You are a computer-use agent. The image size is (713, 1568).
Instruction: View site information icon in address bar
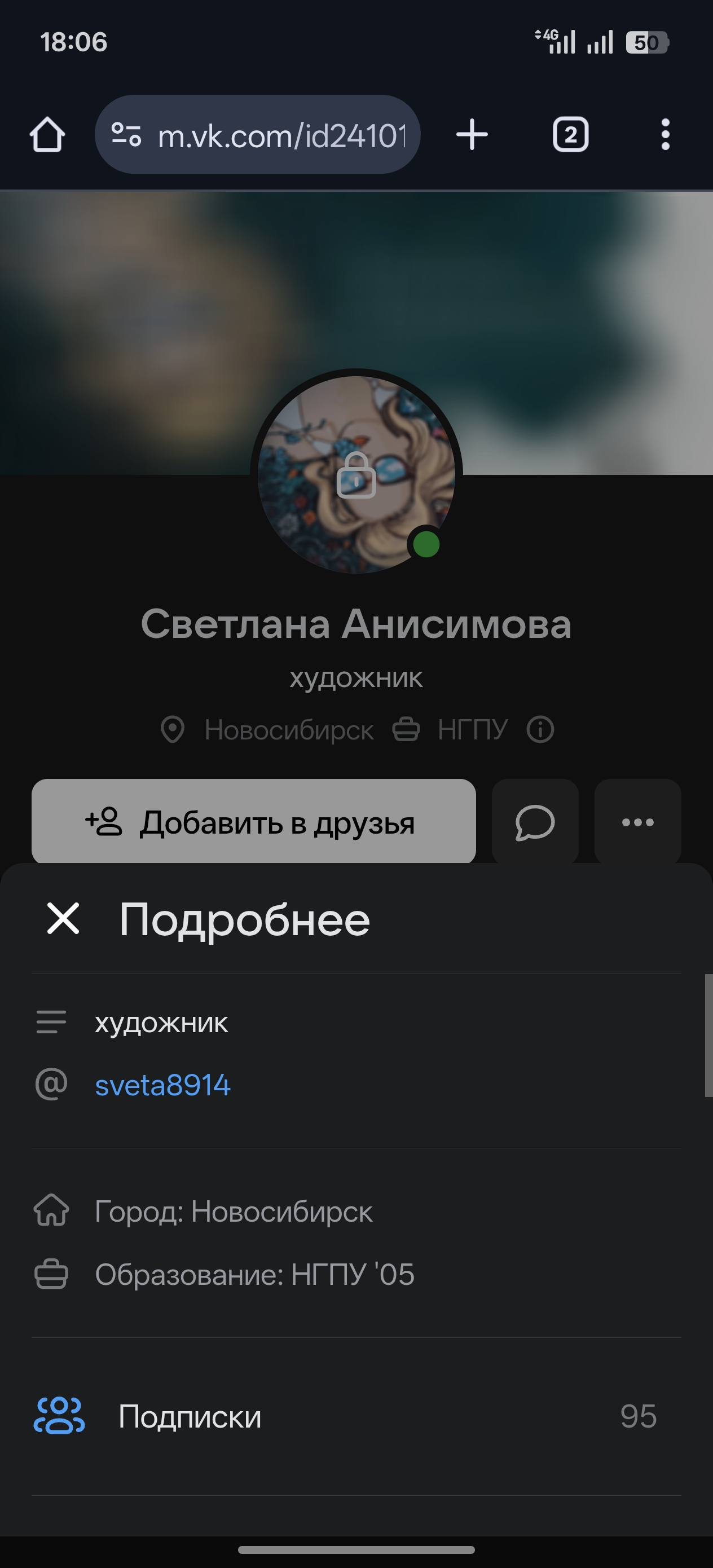[127, 135]
